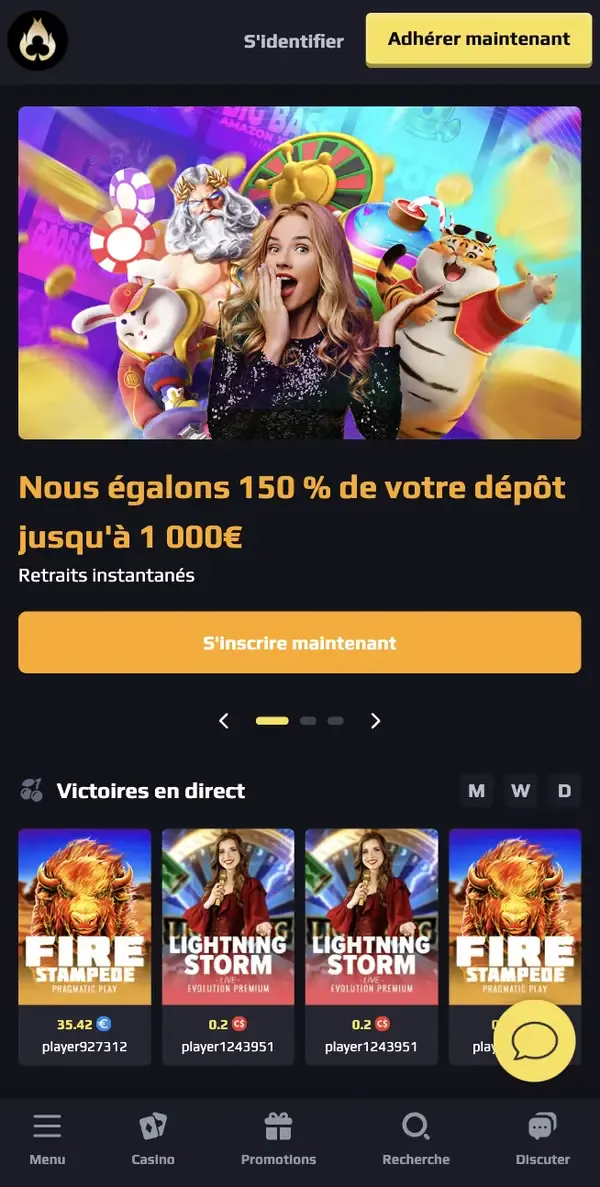Switch to the Casino tab
The image size is (600, 1187).
[153, 1139]
